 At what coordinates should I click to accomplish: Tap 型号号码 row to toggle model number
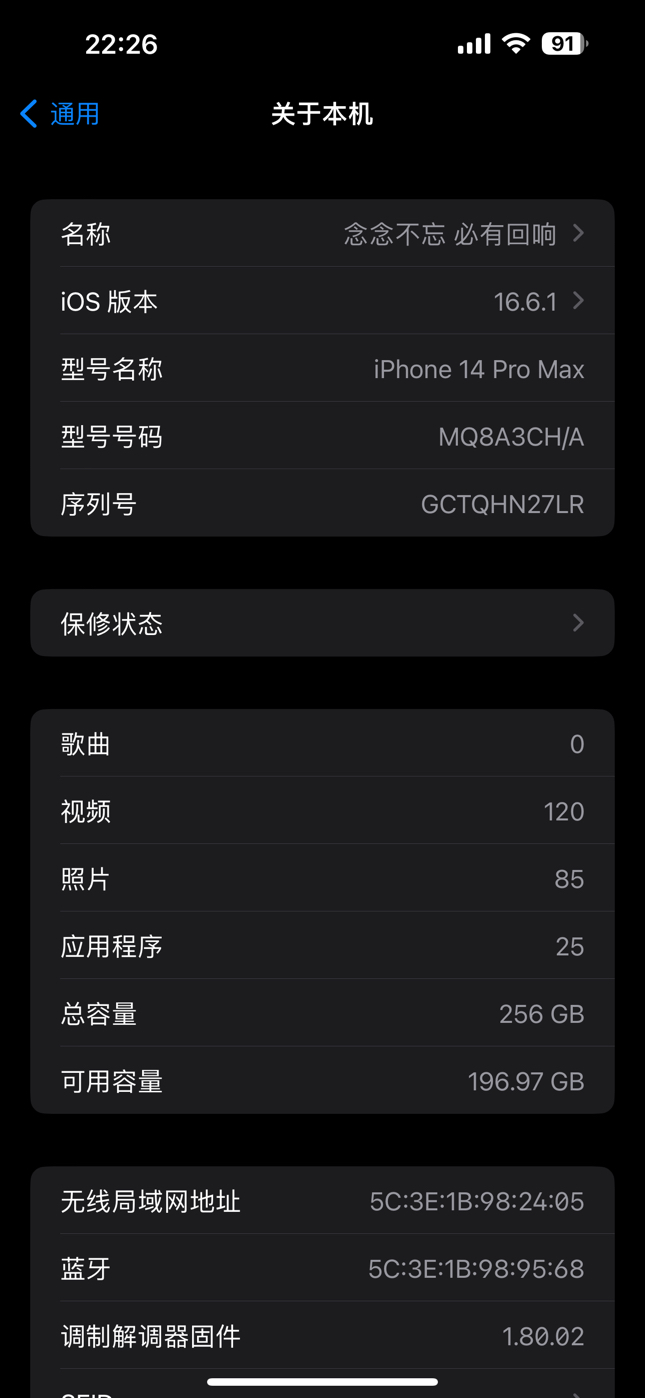pos(322,436)
